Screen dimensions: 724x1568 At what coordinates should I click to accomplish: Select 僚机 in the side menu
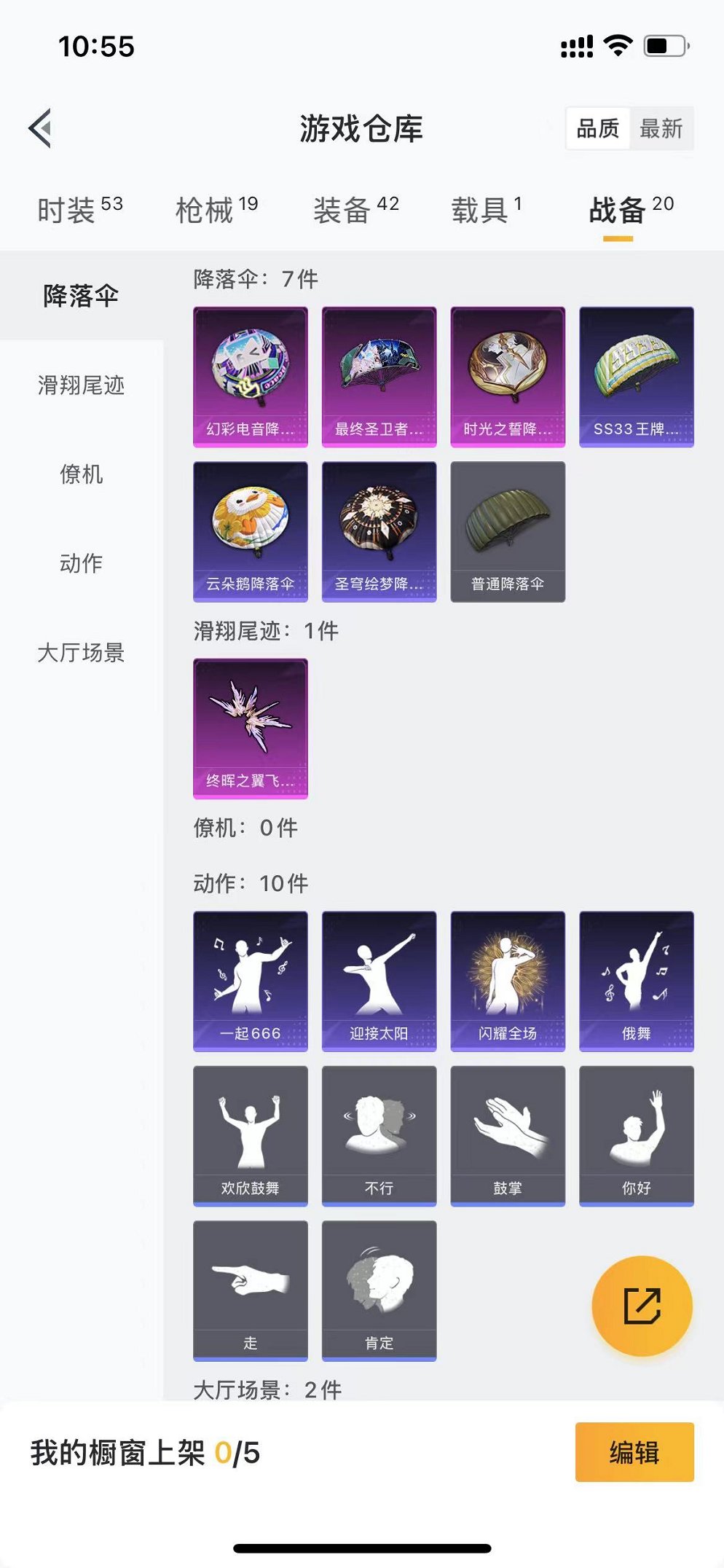point(81,474)
